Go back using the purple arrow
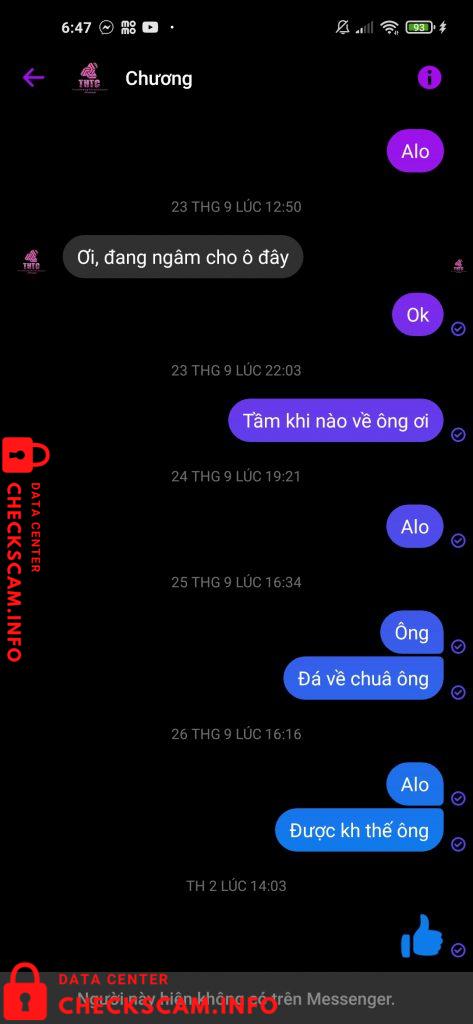Image resolution: width=473 pixels, height=1024 pixels. point(33,78)
